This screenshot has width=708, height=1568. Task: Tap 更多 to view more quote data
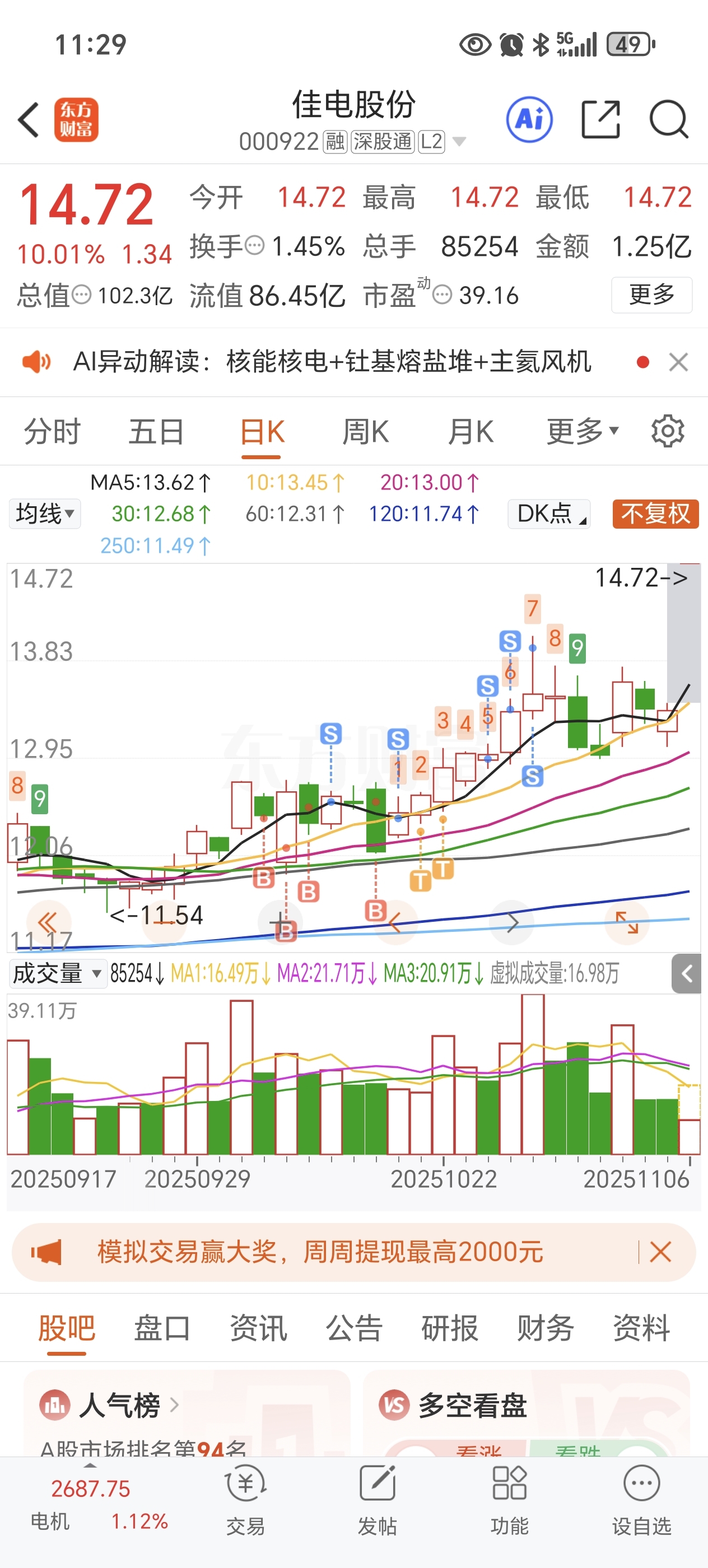point(651,295)
